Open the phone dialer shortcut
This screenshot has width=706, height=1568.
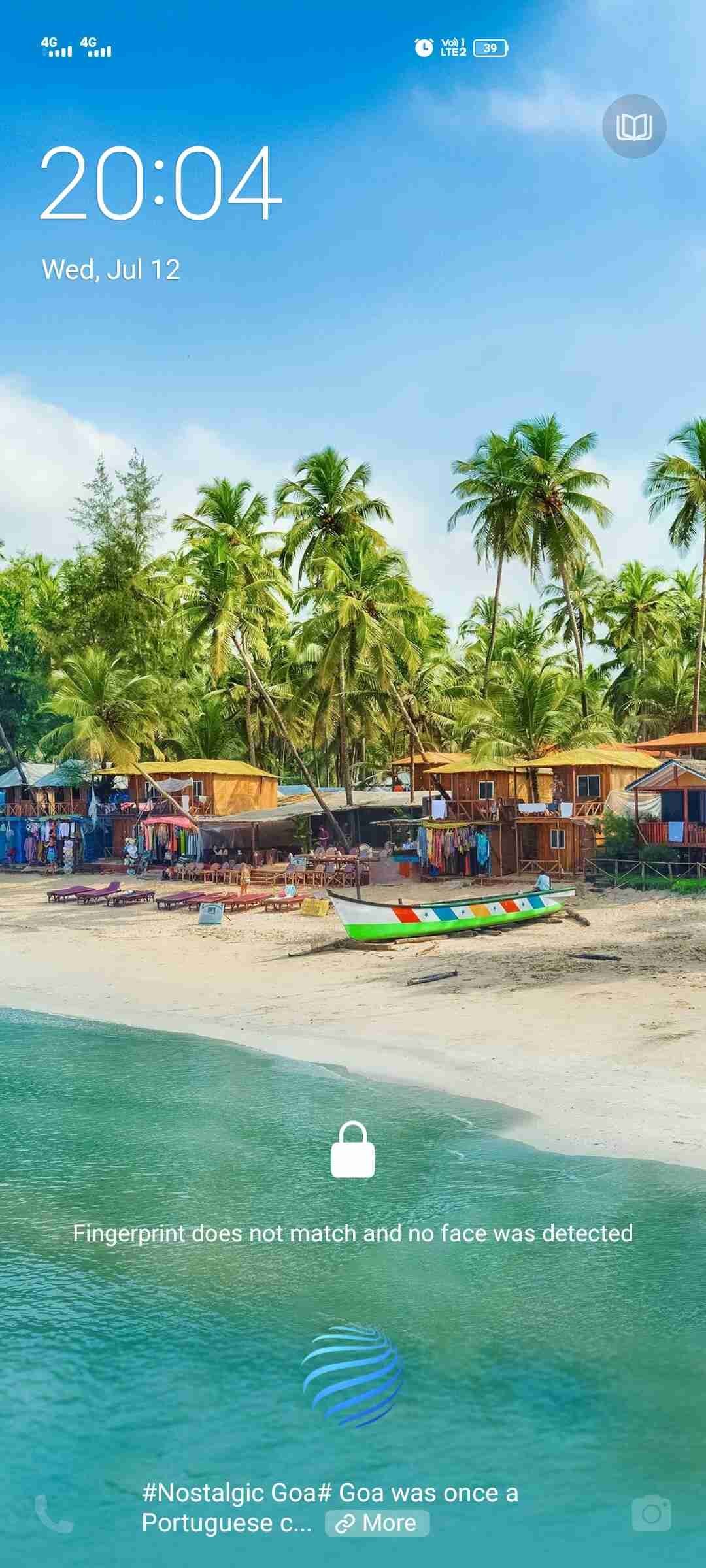tap(54, 1513)
